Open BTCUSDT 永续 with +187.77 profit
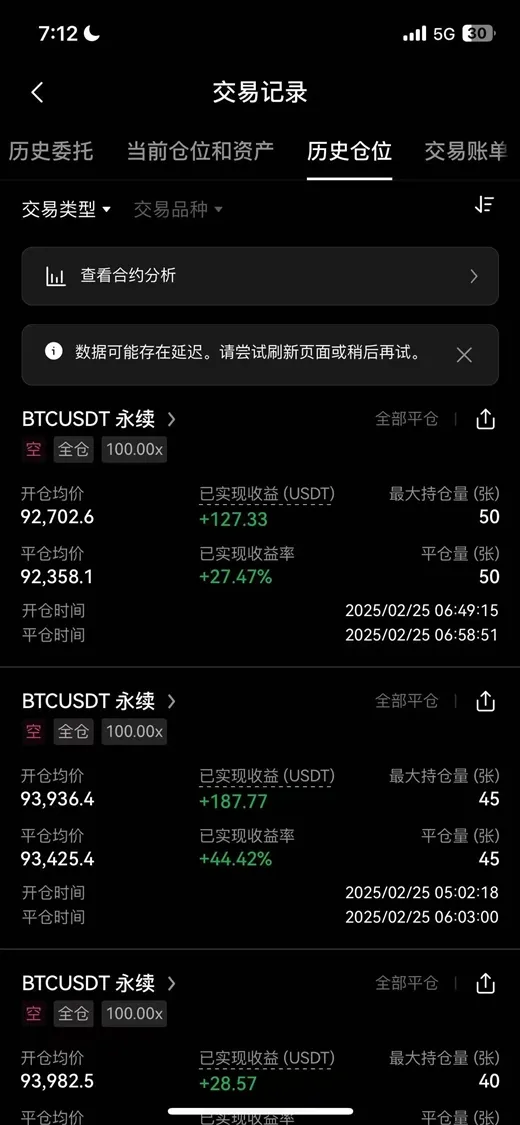 [x=99, y=701]
